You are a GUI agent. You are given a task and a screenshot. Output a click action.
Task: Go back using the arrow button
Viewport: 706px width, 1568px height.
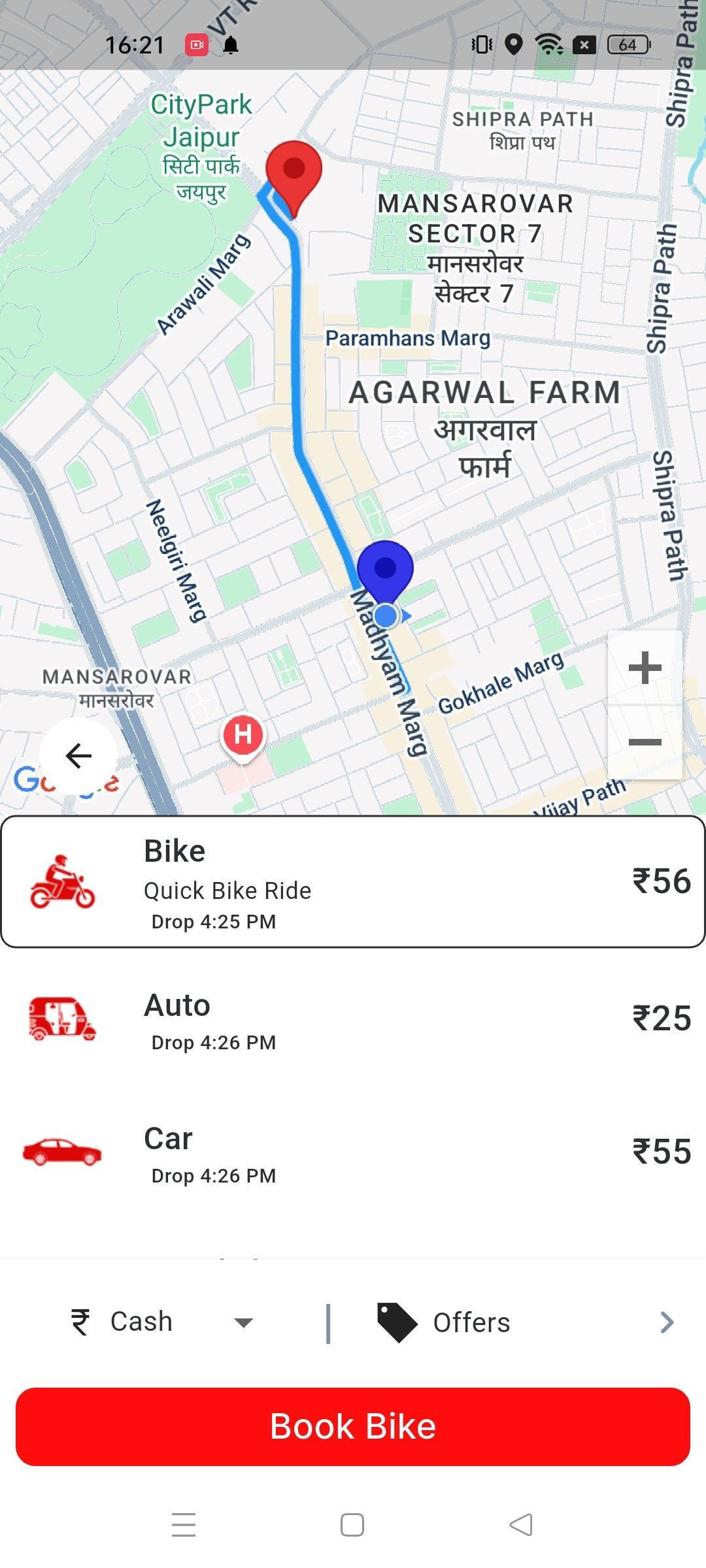pyautogui.click(x=78, y=756)
